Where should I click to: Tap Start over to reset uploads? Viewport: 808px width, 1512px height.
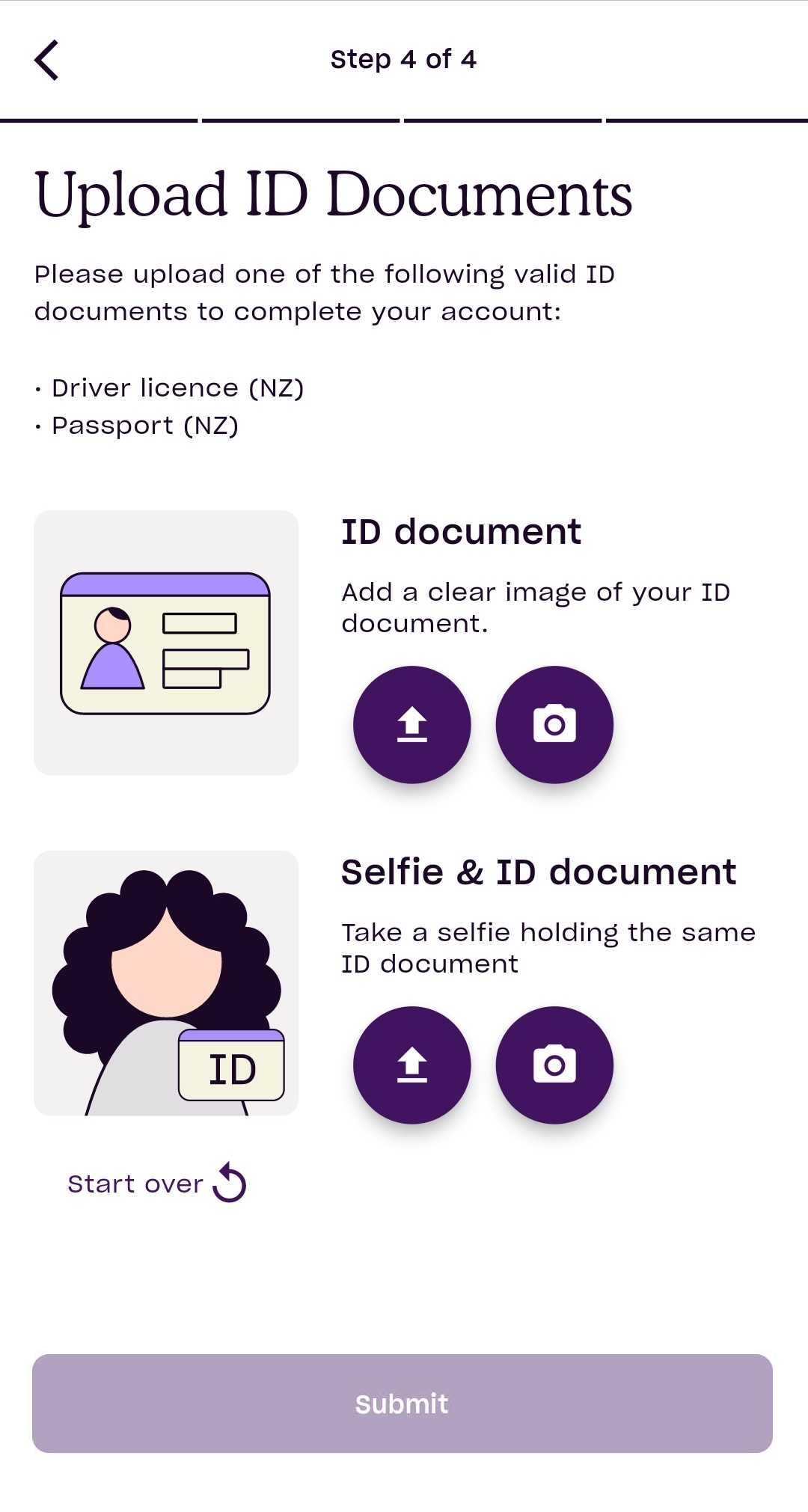157,1184
